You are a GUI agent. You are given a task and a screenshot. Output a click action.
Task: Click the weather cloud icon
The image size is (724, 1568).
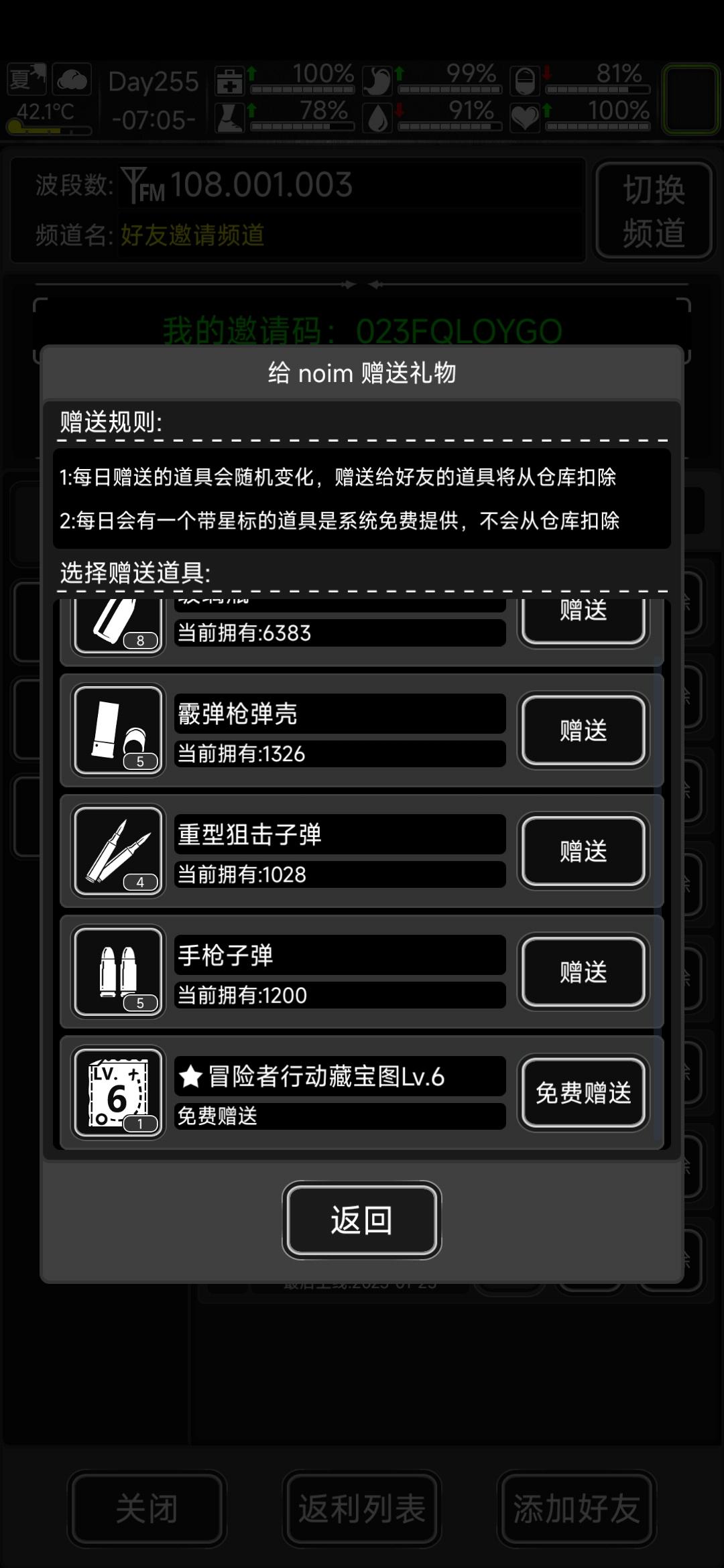click(72, 80)
